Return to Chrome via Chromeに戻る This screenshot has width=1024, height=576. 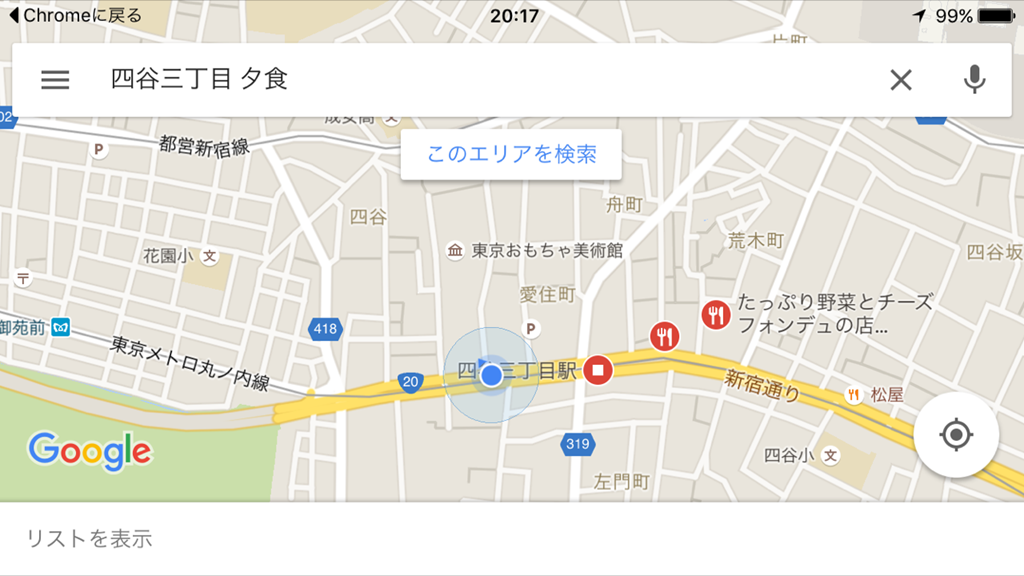pos(75,16)
